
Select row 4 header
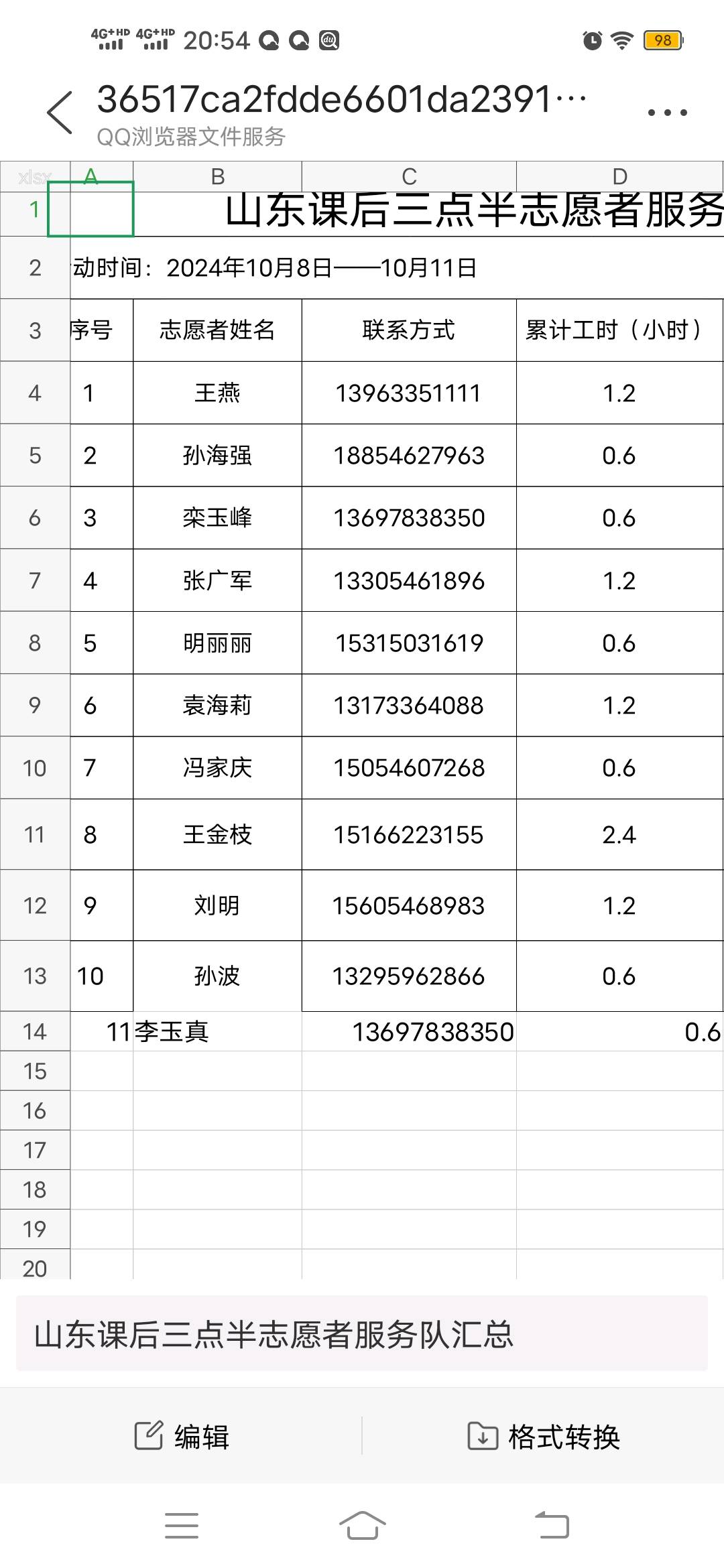click(35, 393)
